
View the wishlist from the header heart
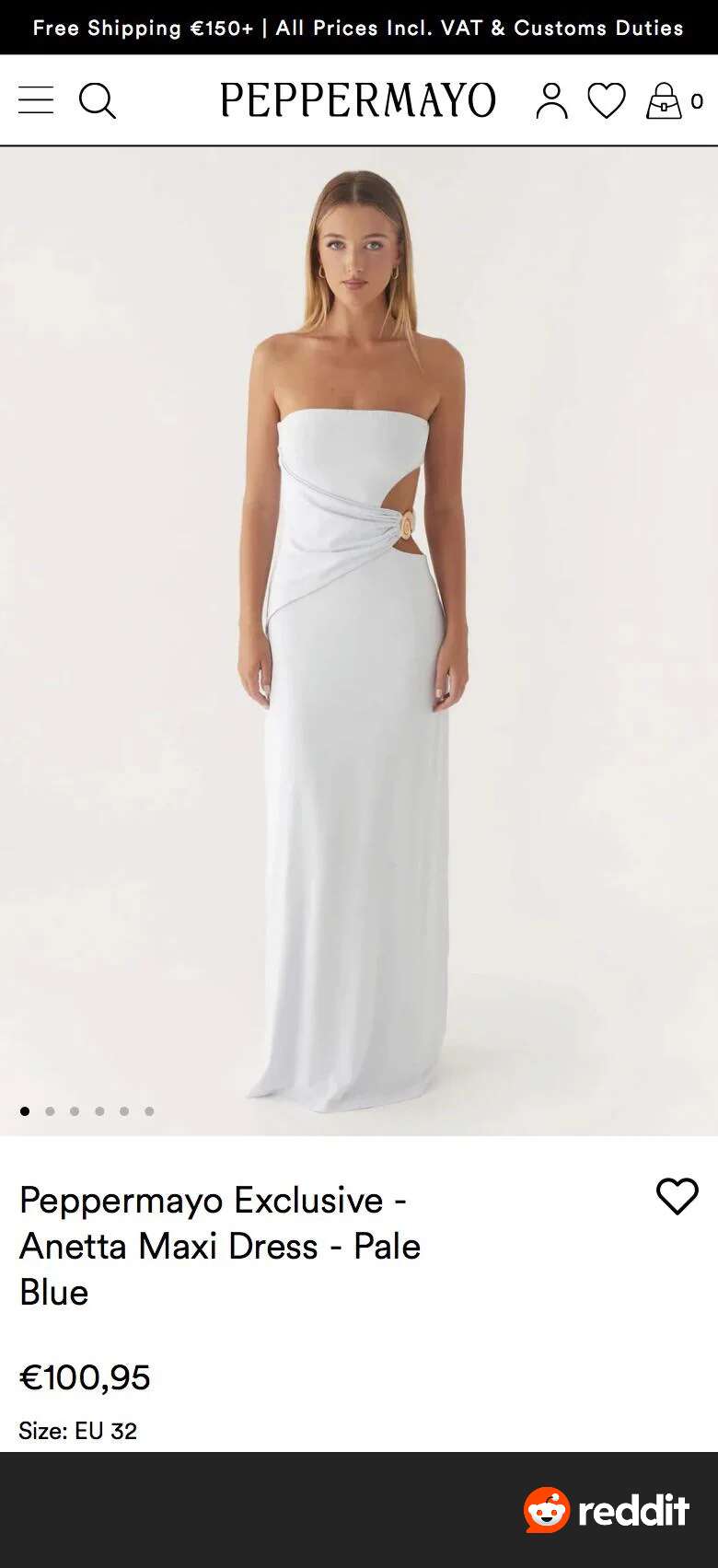tap(607, 100)
